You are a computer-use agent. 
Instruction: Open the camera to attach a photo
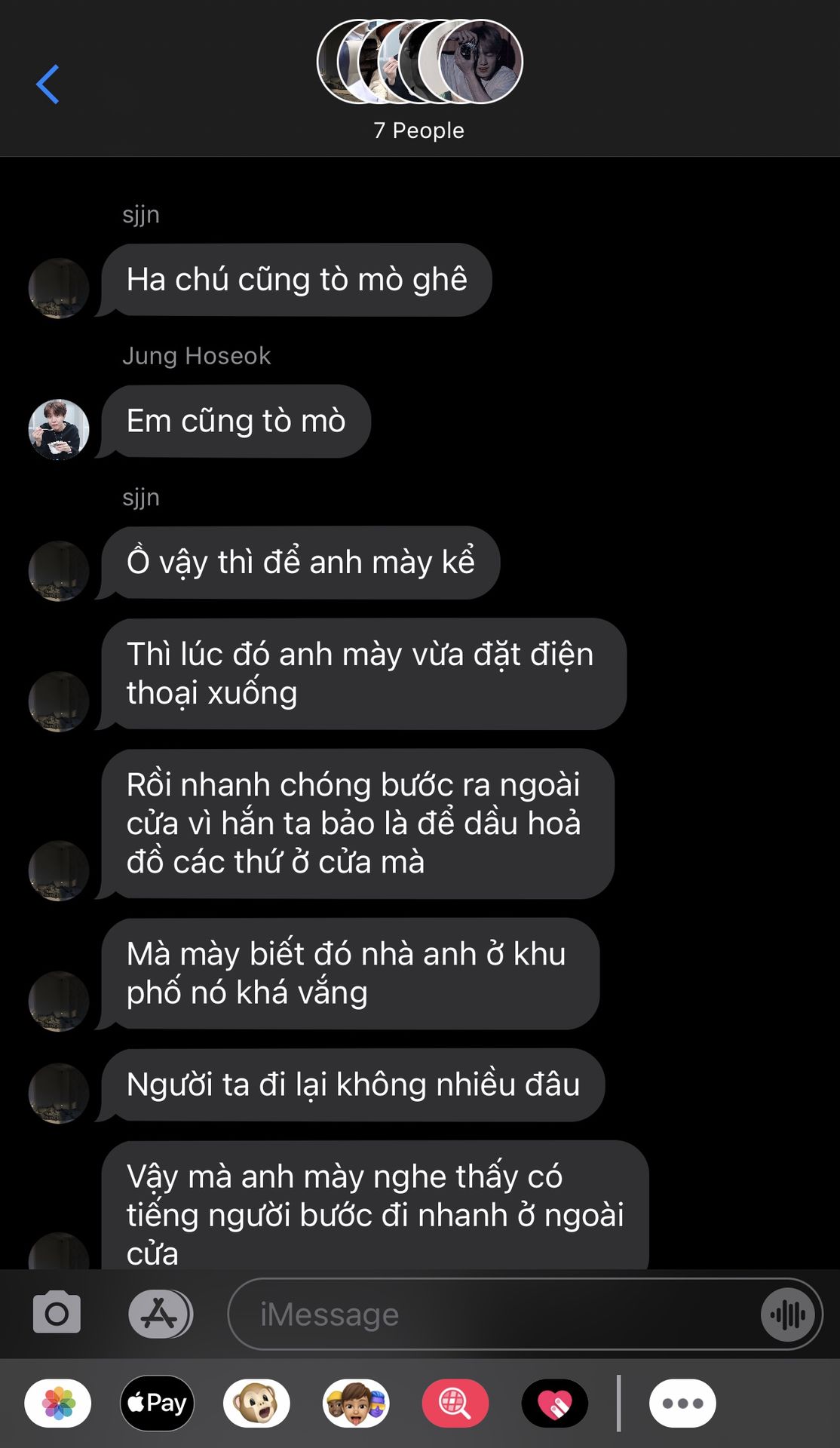click(x=57, y=1314)
